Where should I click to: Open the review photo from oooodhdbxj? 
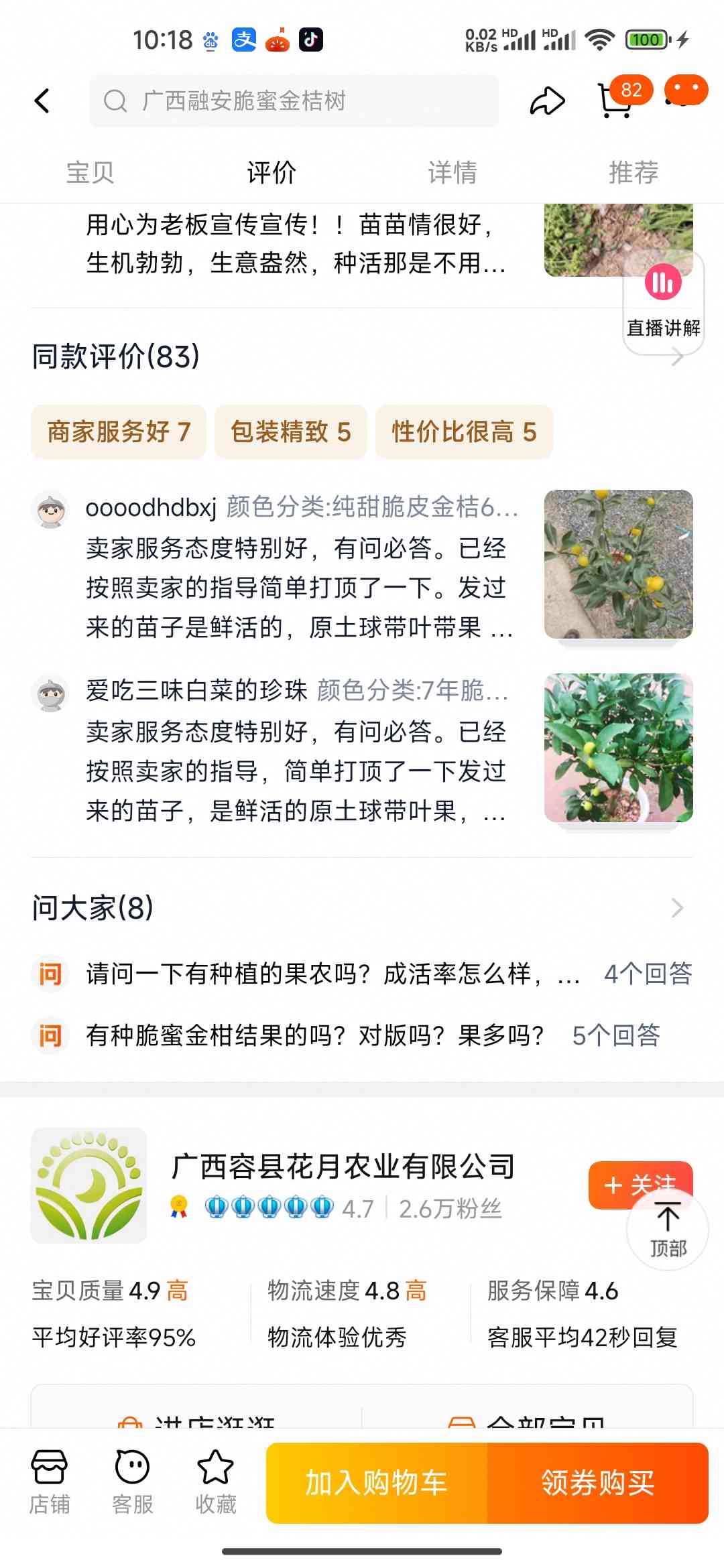point(618,564)
